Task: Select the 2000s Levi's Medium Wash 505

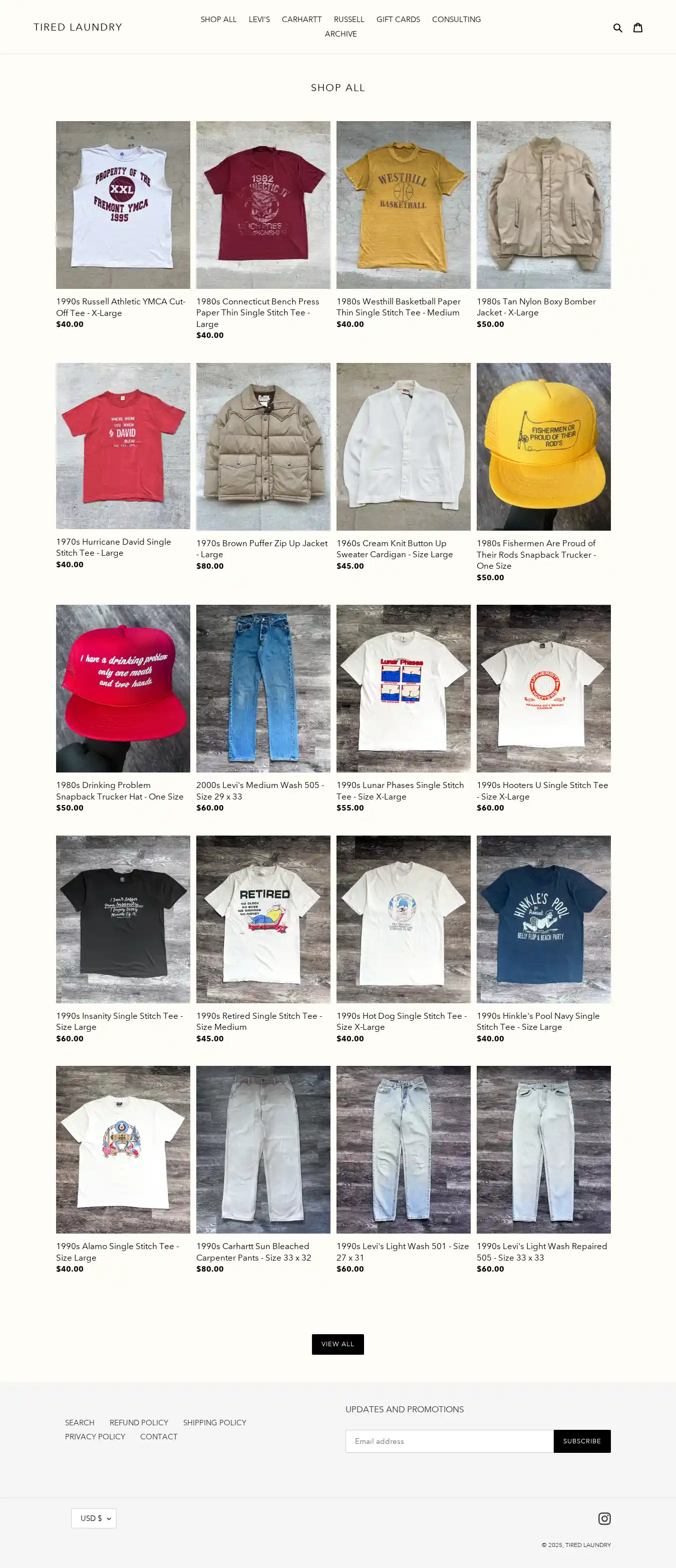Action: point(262,688)
